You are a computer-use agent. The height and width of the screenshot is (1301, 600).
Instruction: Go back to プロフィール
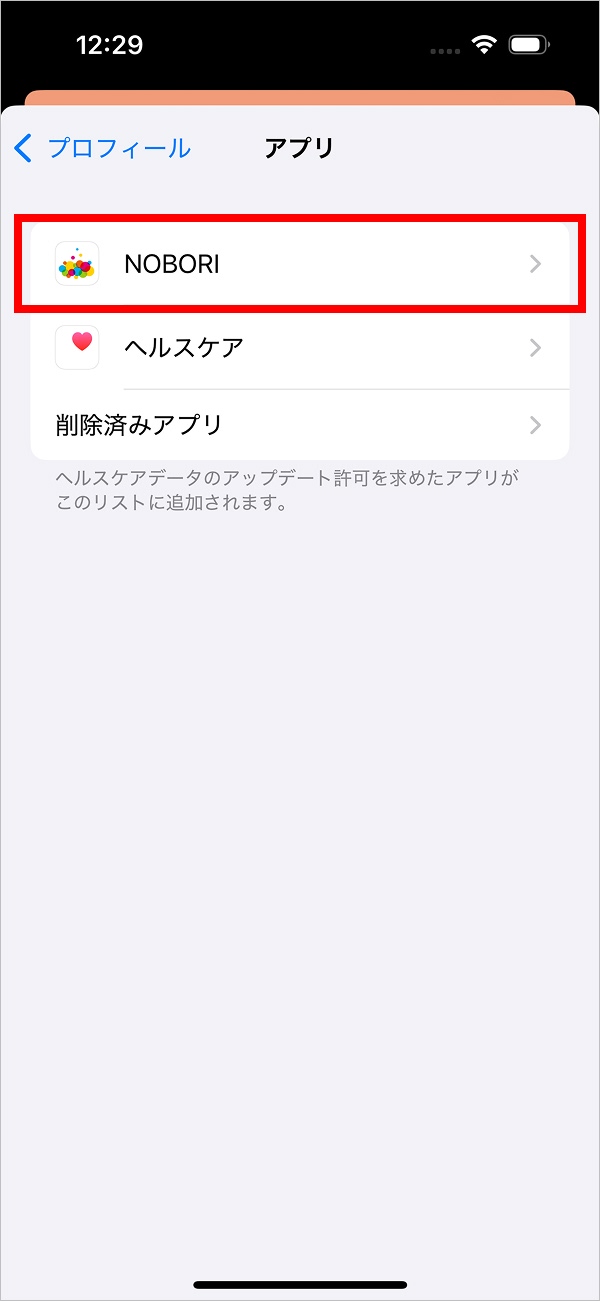tap(102, 149)
